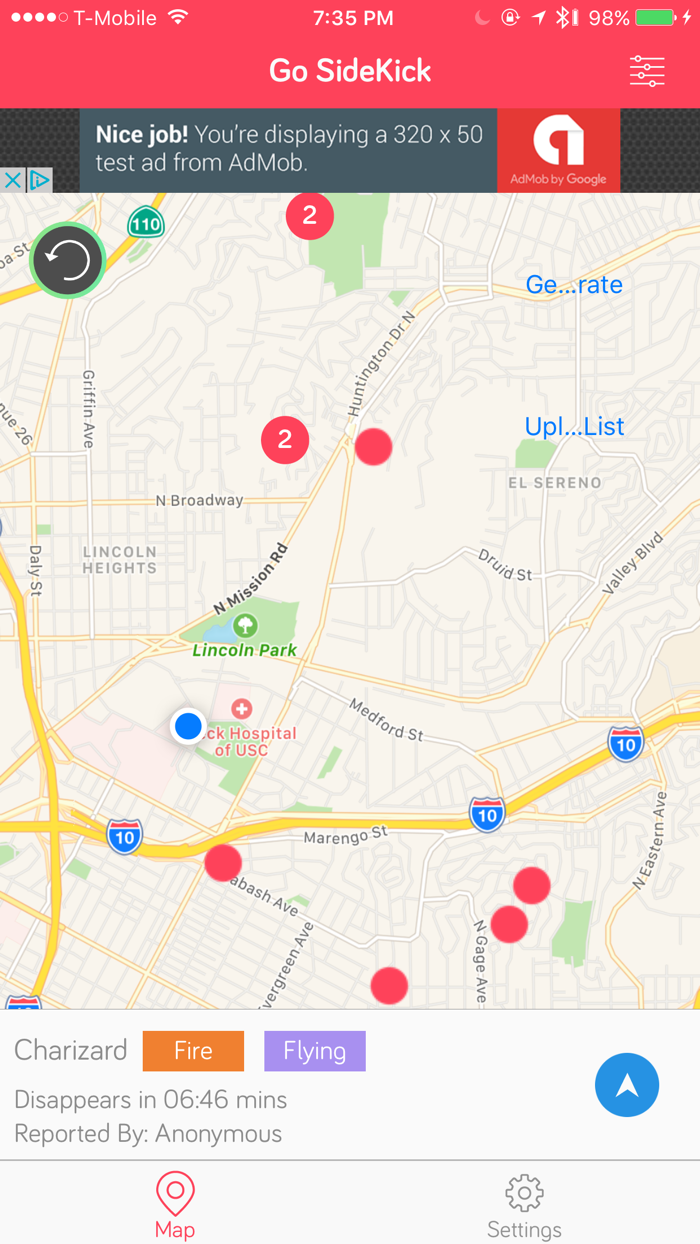The image size is (700, 1244).
Task: Tap the Upl...List link
Action: click(x=574, y=427)
